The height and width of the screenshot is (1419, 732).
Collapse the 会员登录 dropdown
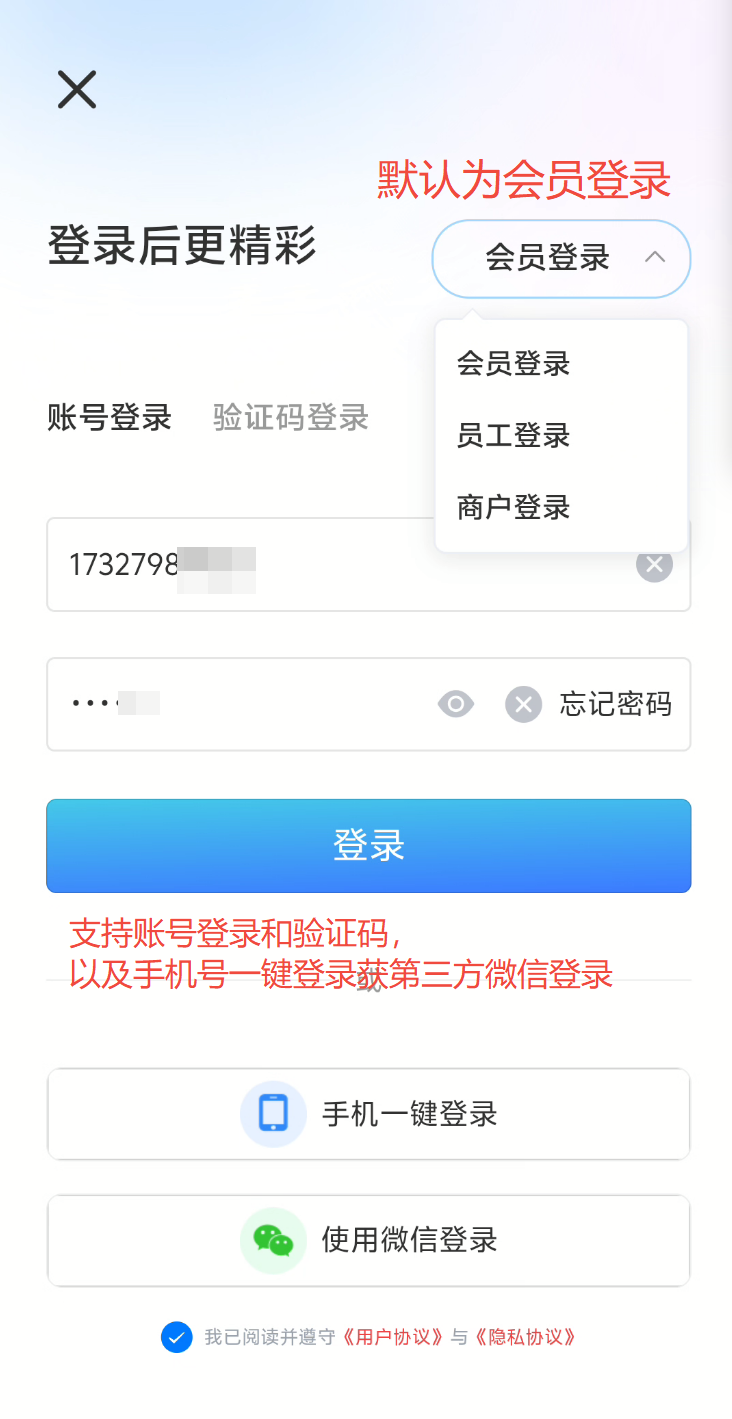pyautogui.click(x=561, y=258)
